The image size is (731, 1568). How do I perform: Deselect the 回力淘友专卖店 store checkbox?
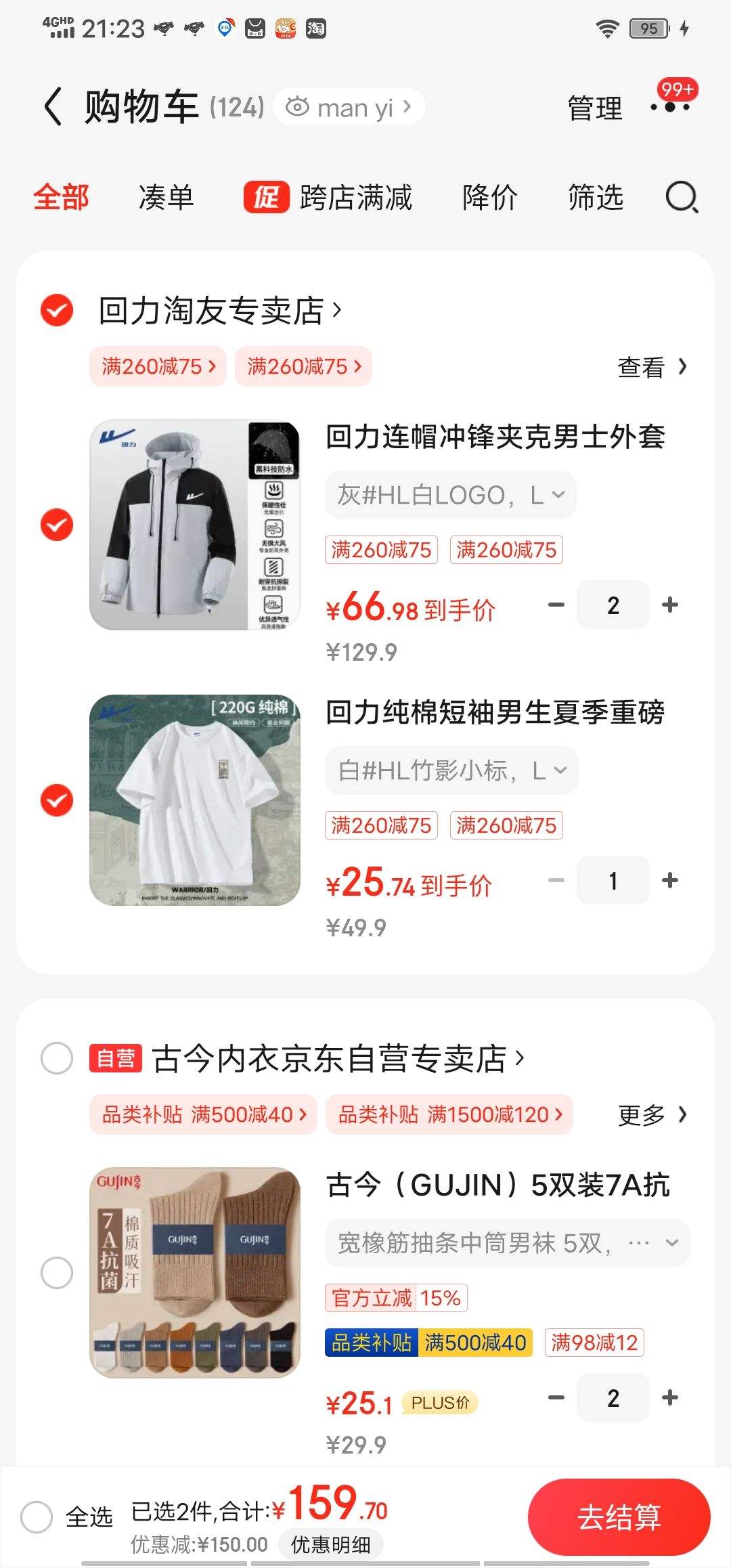56,311
